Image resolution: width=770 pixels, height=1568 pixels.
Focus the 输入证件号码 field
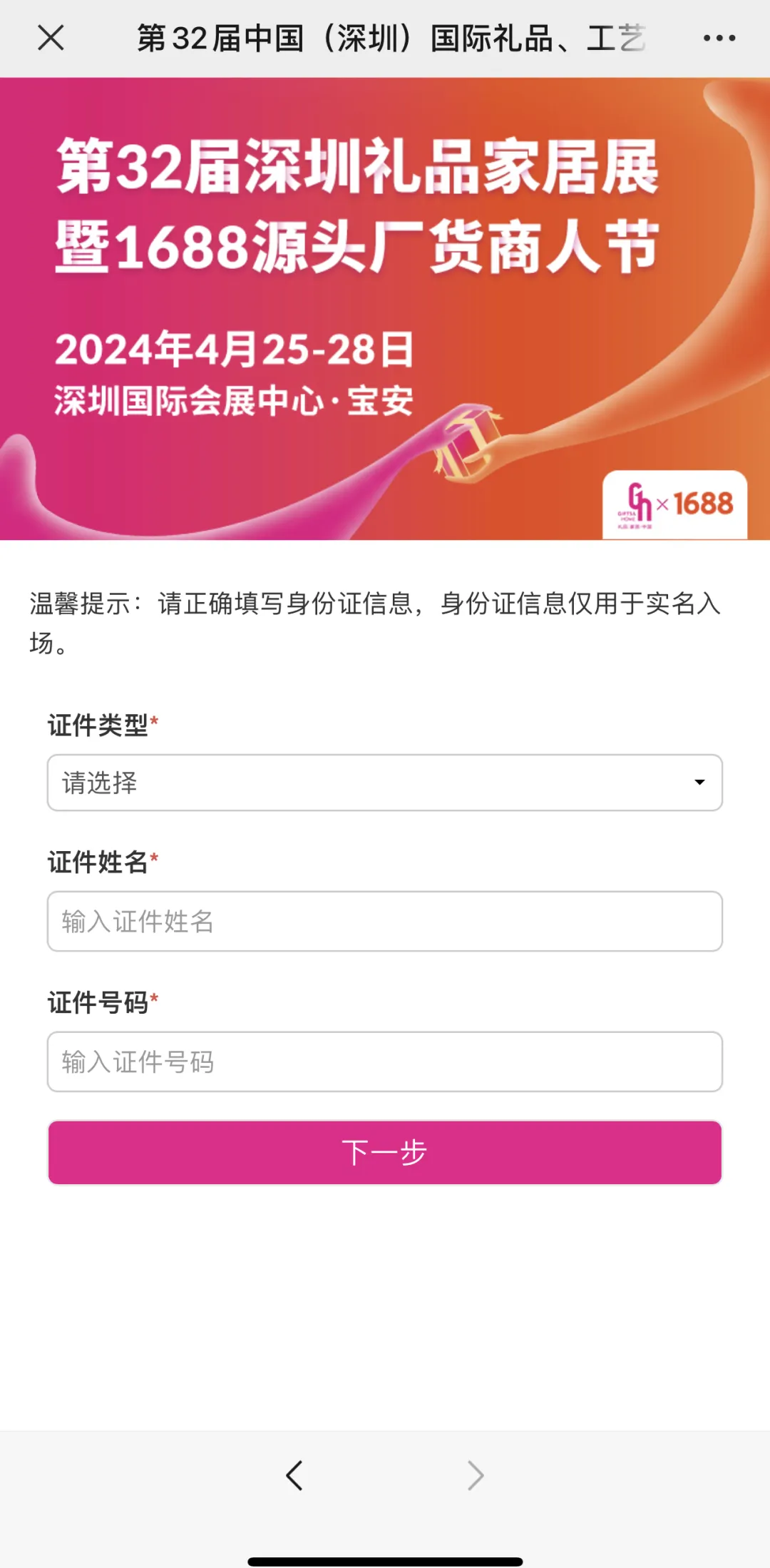[385, 1062]
